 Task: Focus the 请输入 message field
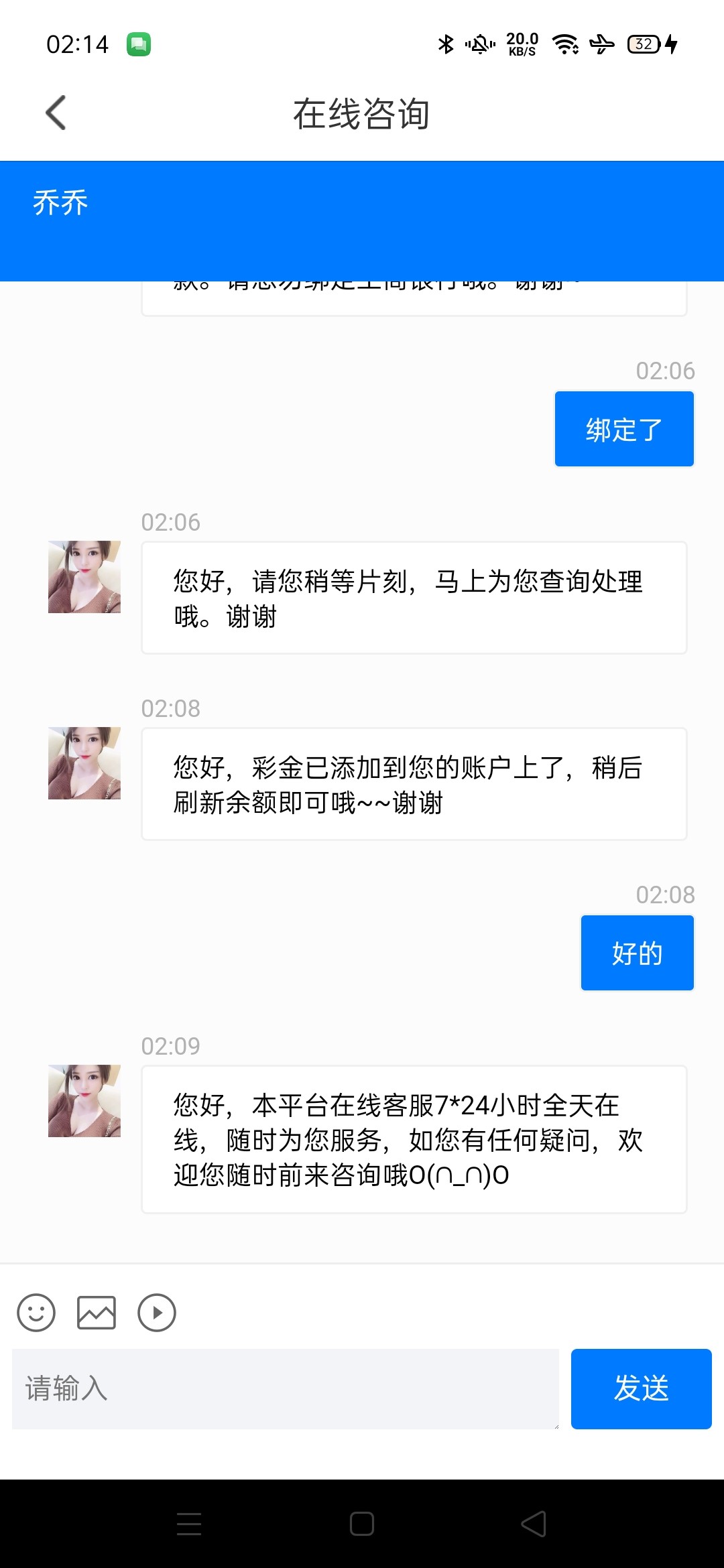[x=285, y=1388]
